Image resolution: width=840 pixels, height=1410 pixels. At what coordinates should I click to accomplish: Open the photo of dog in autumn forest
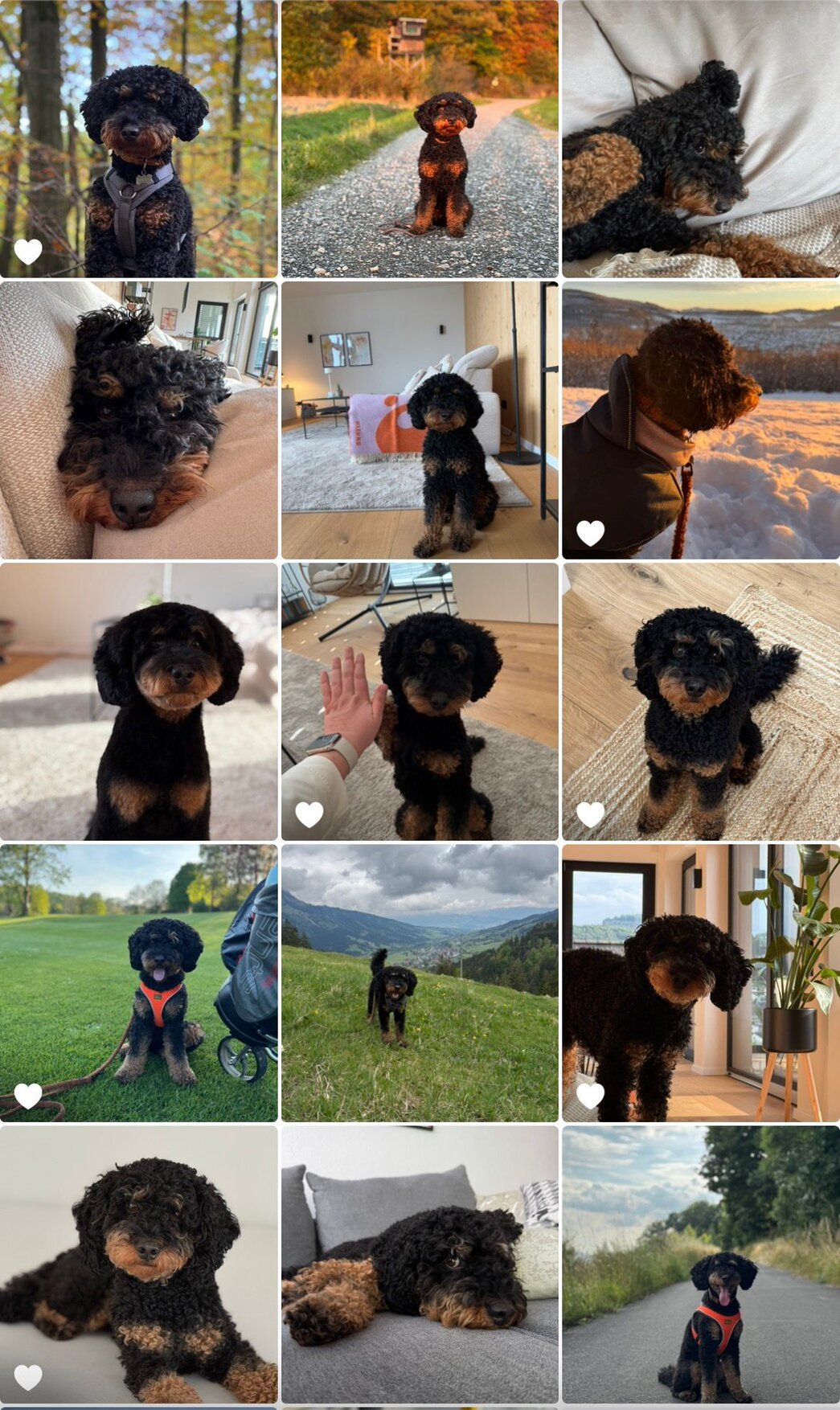tap(138, 138)
